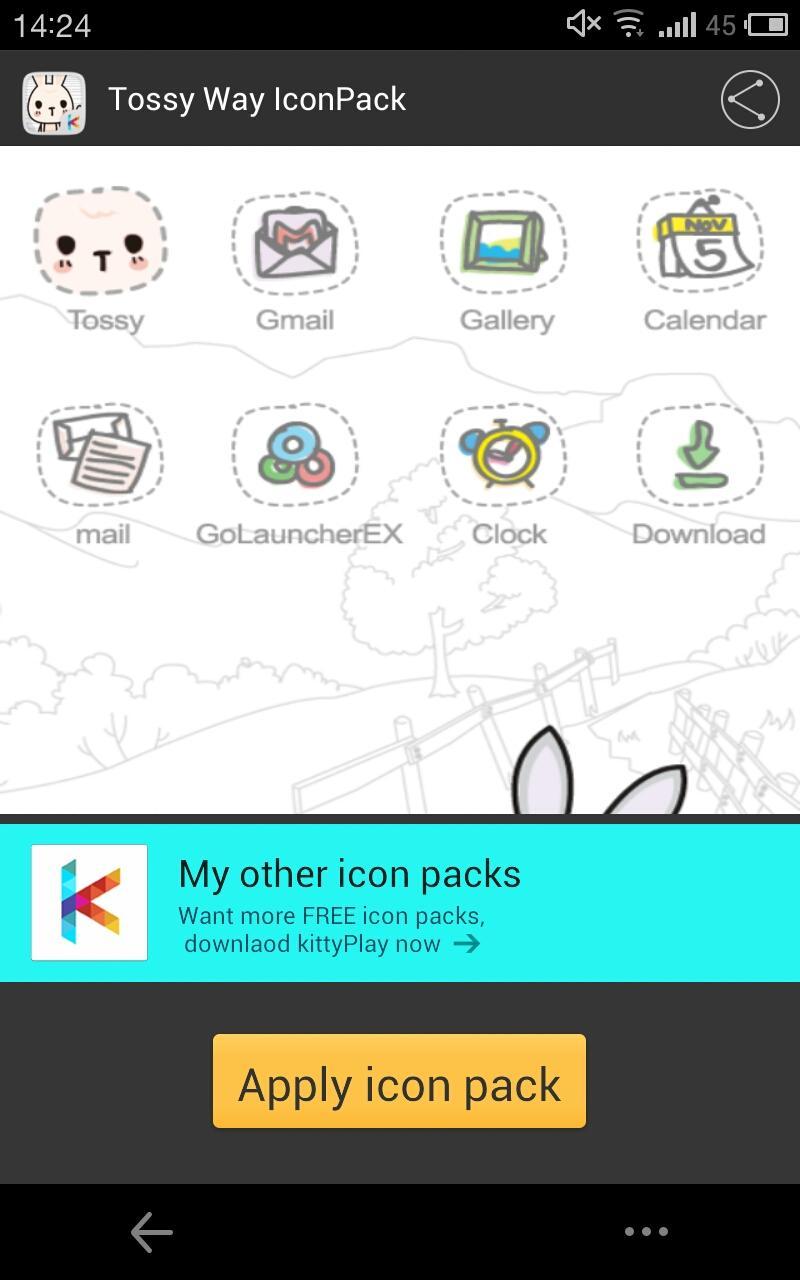
Task: Click the Wi-Fi indicator in the status bar
Action: [629, 24]
